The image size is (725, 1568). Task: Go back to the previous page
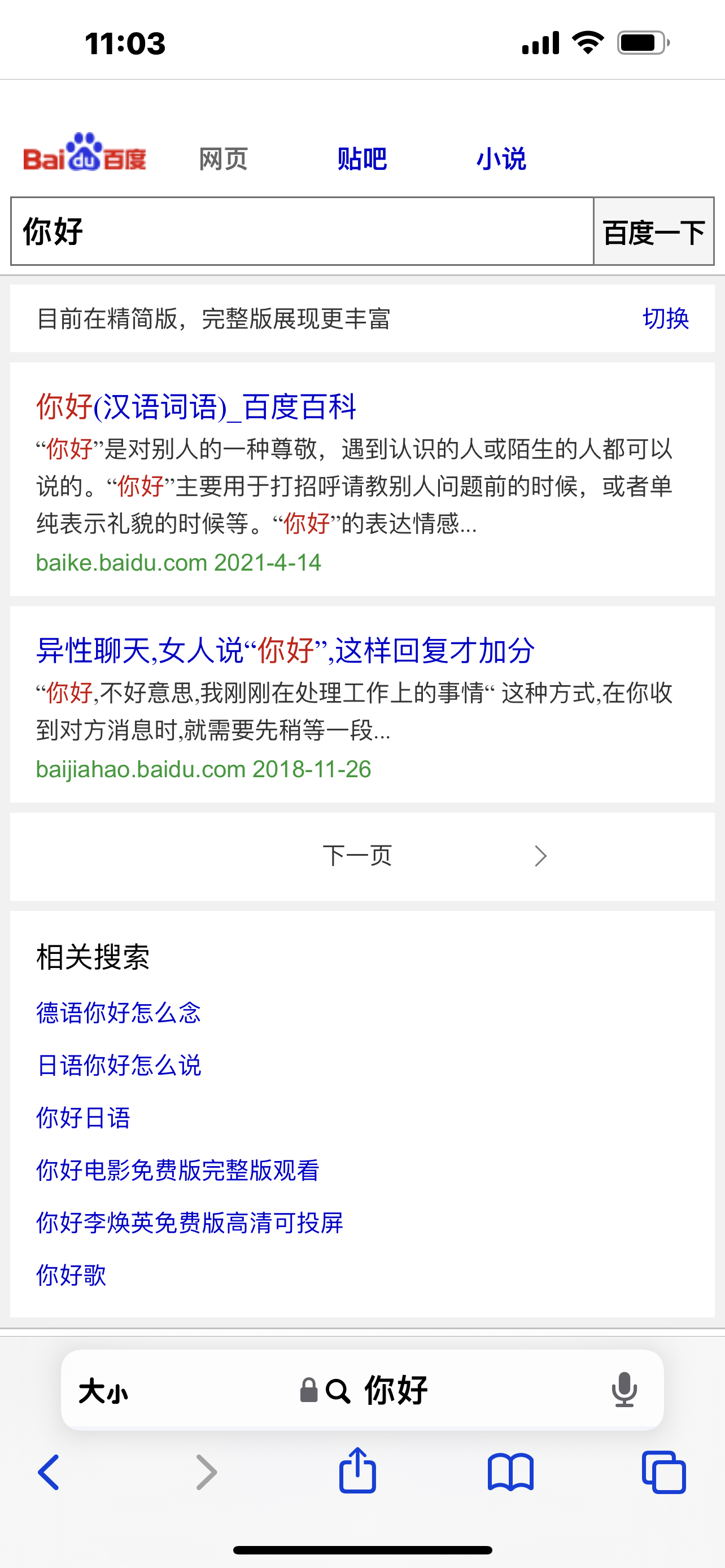49,1472
